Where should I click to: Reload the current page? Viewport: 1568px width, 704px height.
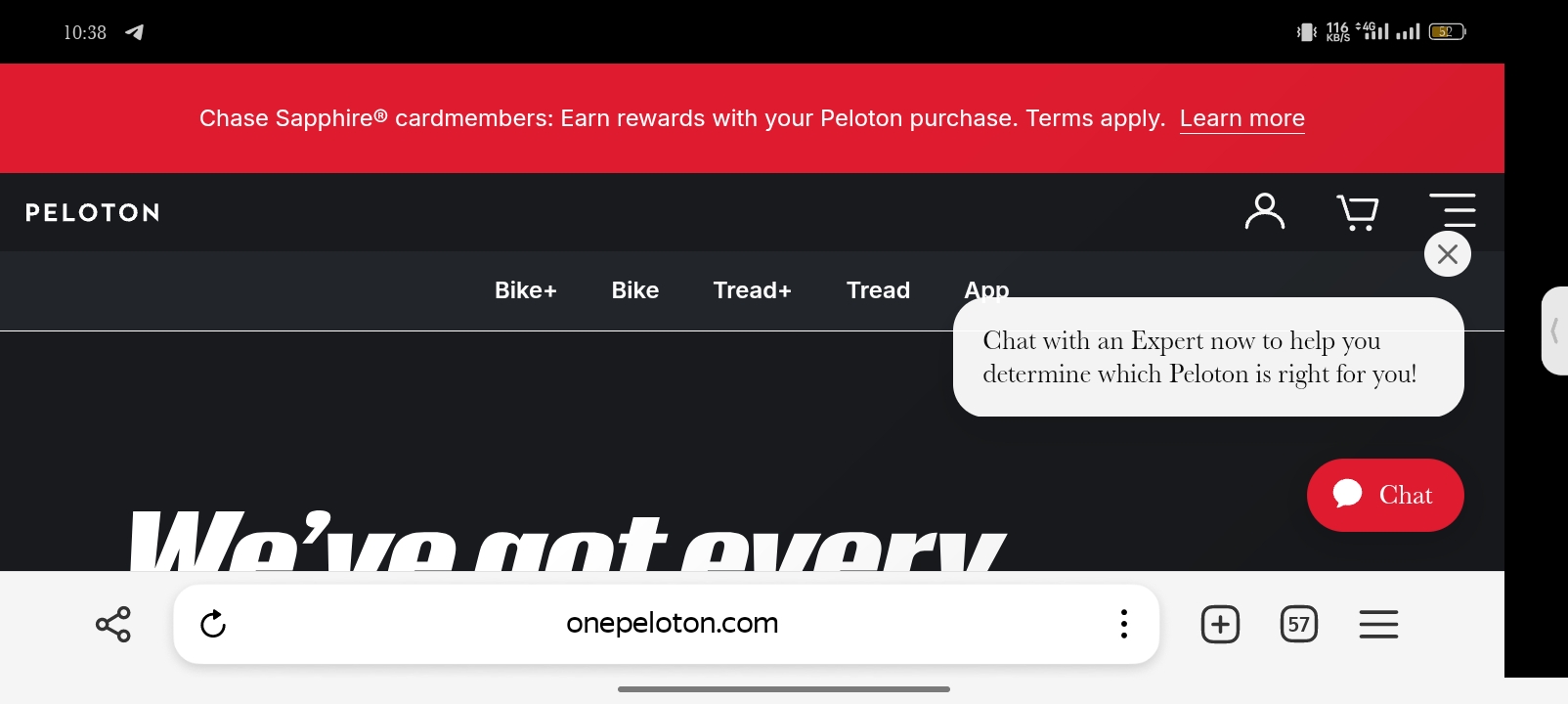[x=213, y=624]
